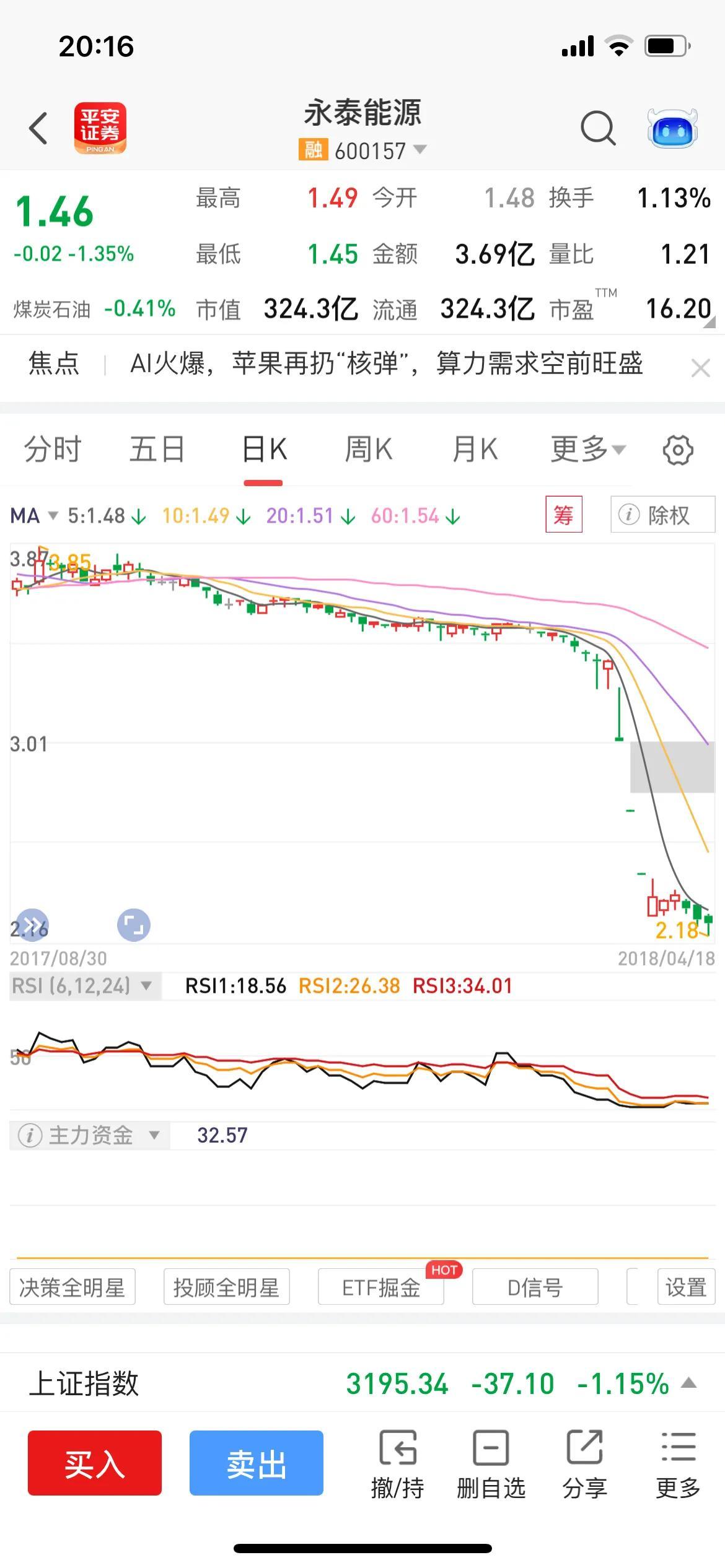Dismiss the AI news focus banner
This screenshot has height=1568, width=725.
tap(699, 366)
